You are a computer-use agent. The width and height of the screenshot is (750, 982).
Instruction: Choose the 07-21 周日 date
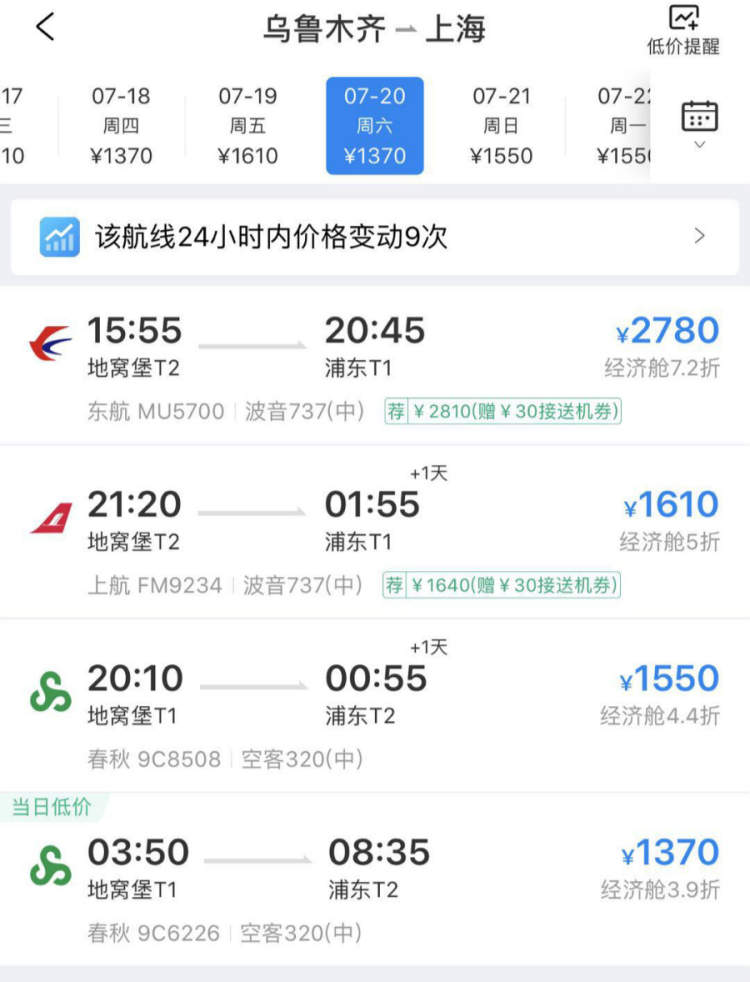501,126
